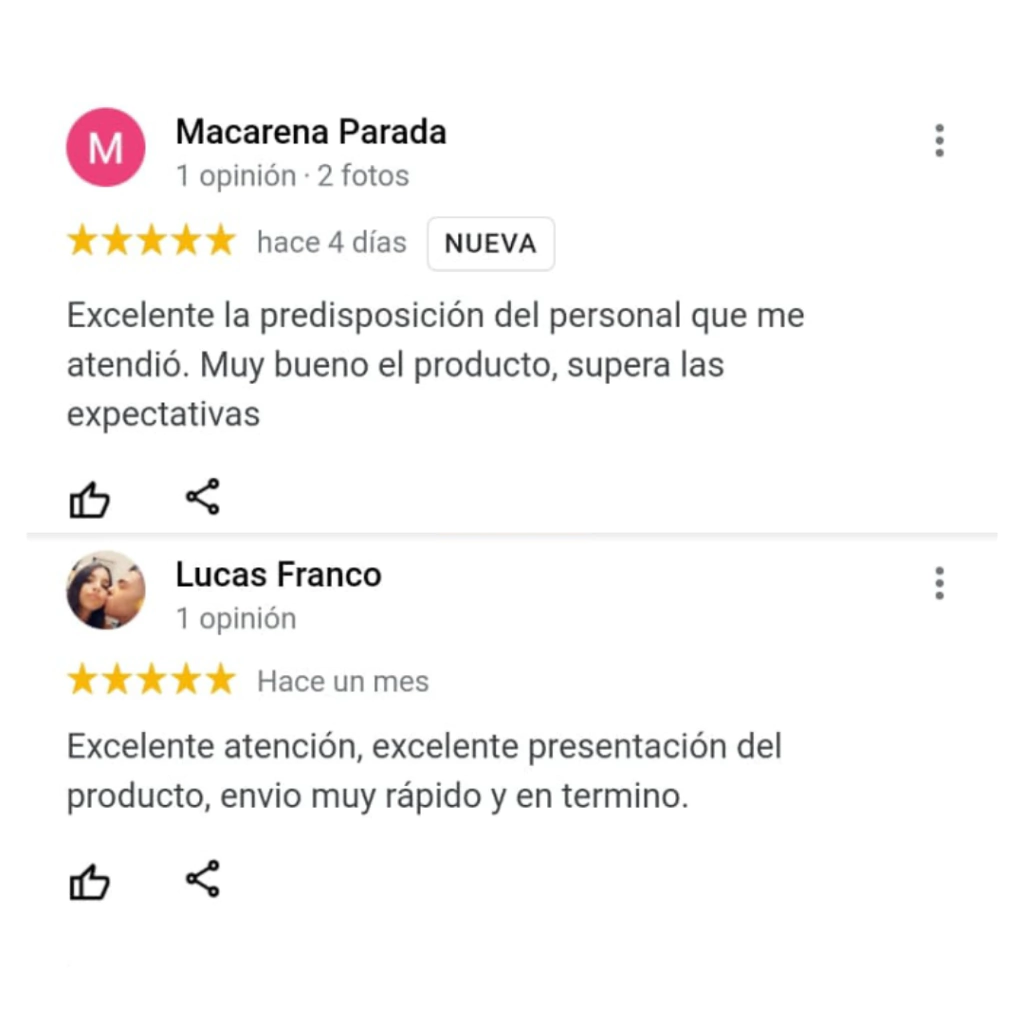Share Macarena Parada's review
The height and width of the screenshot is (1024, 1024).
tap(203, 497)
